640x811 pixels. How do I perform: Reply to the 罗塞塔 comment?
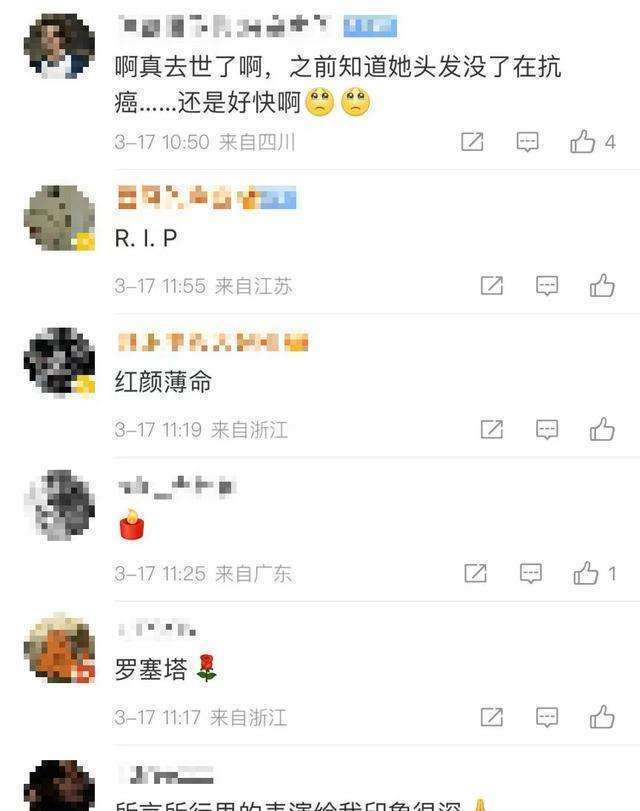547,717
